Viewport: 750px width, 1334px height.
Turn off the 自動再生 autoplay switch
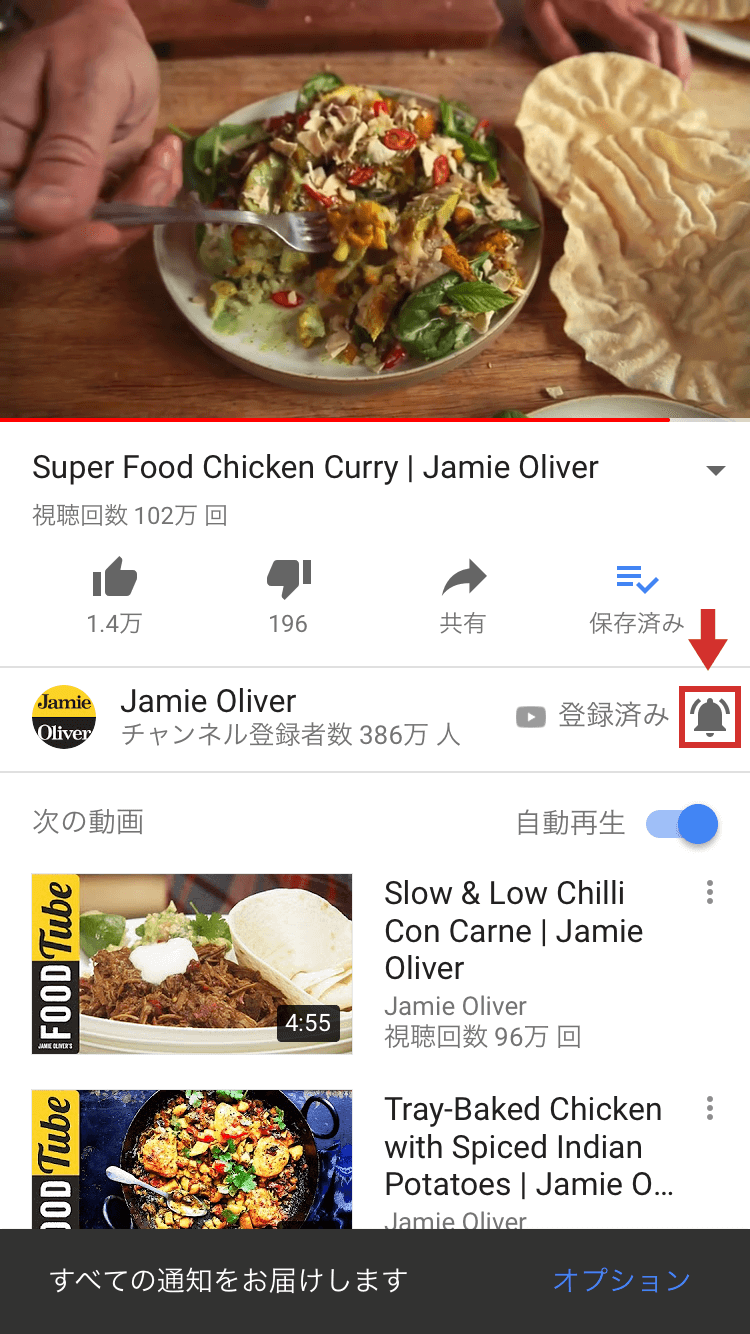tap(683, 824)
